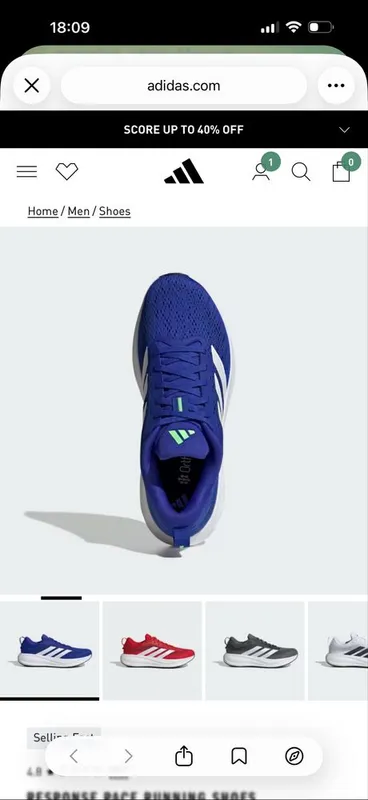Choose the grey shoe color
Screen dimensions: 368x800
[x=255, y=651]
